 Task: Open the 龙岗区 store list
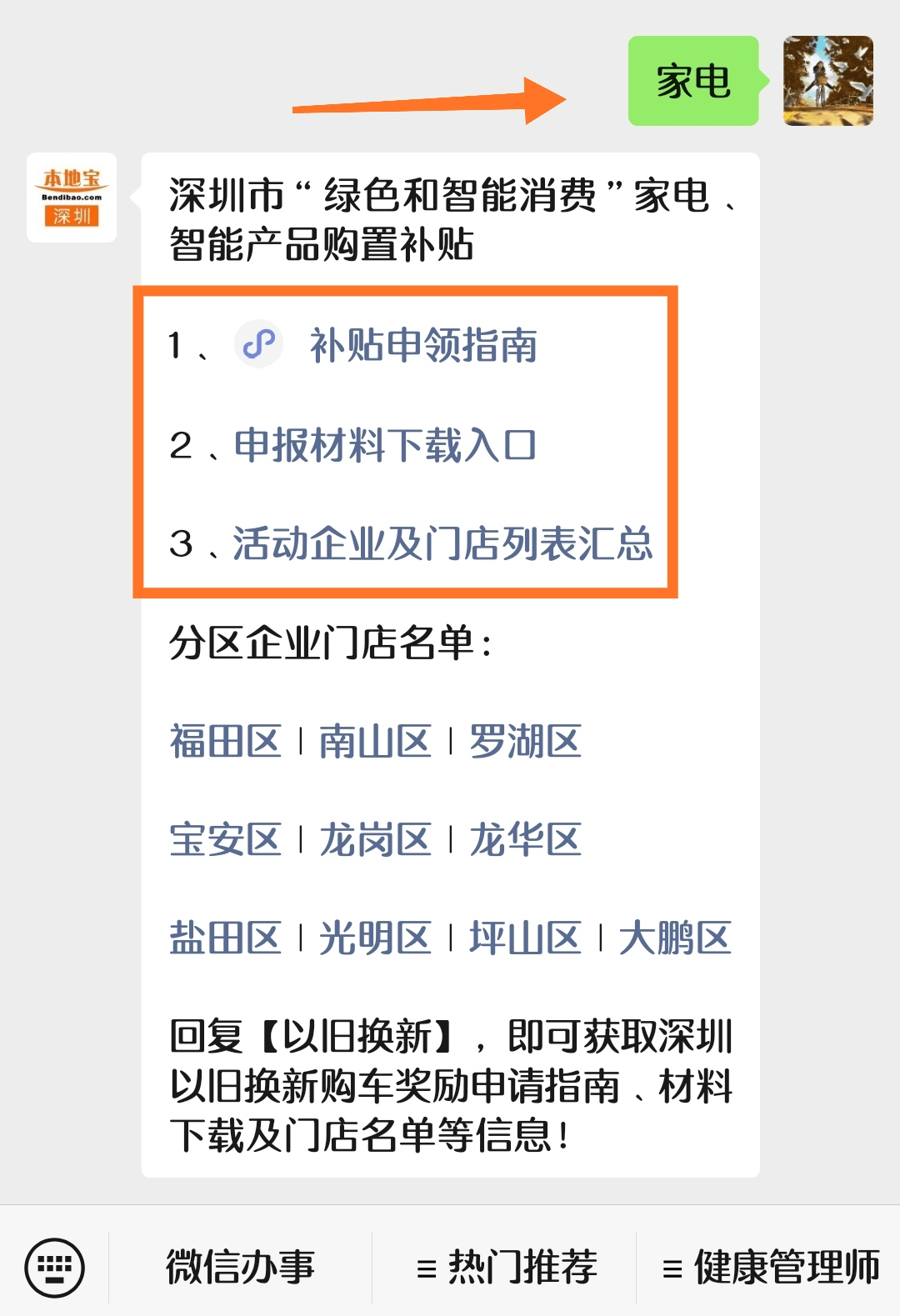[375, 839]
